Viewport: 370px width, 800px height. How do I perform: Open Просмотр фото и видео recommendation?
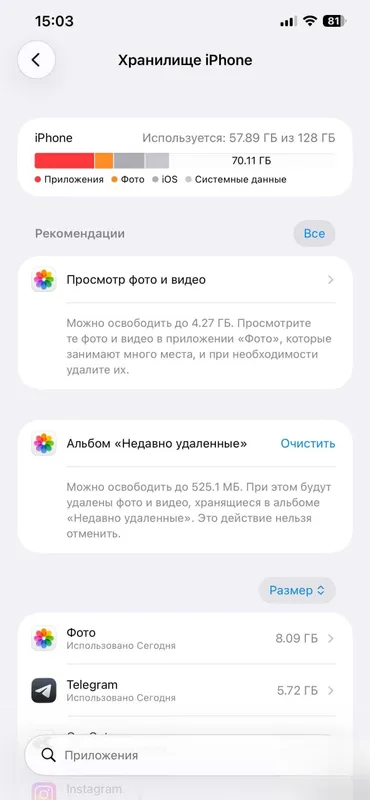point(185,280)
